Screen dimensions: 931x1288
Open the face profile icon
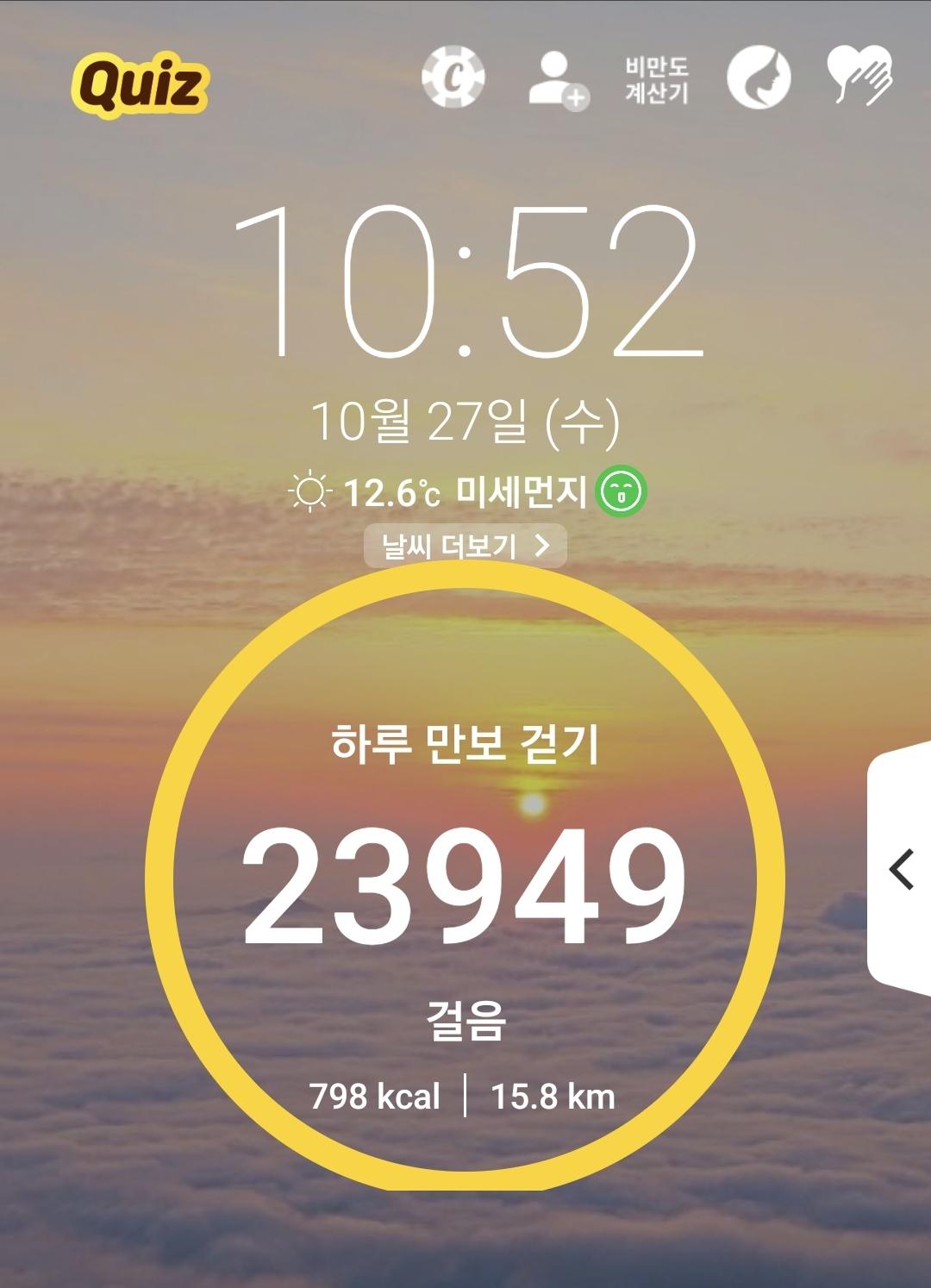[x=759, y=78]
